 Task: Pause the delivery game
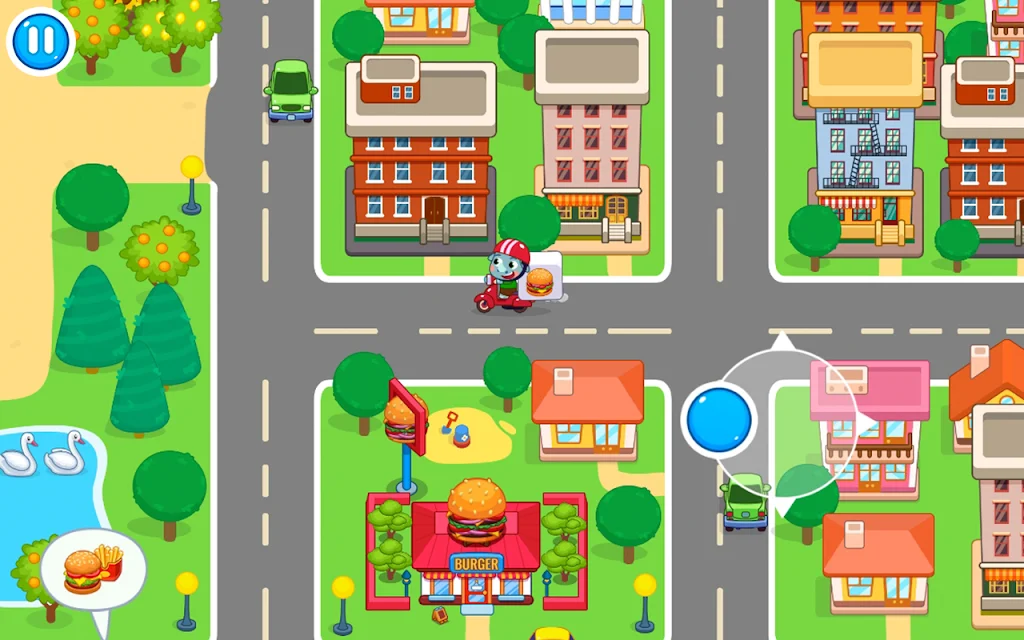pos(41,42)
